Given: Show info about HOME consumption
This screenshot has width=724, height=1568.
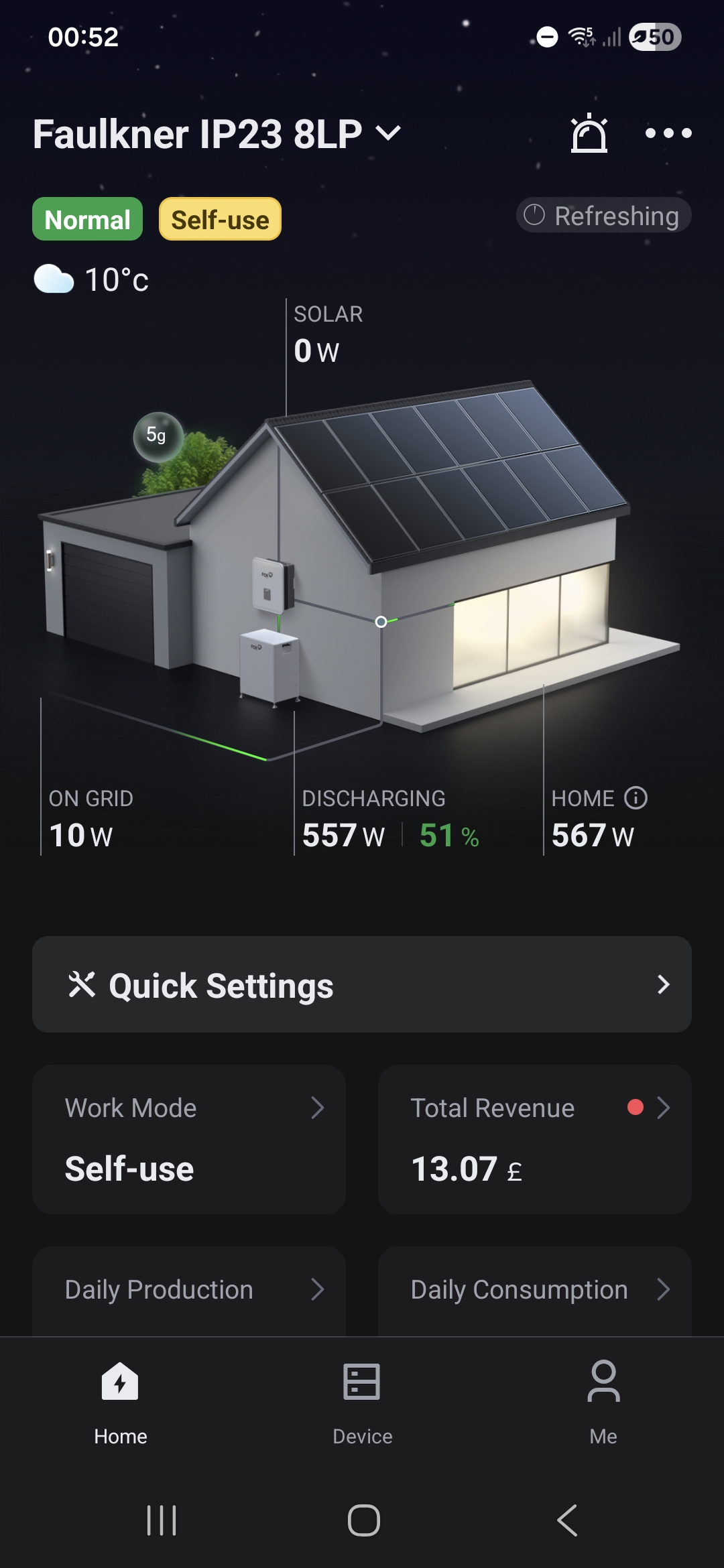Looking at the screenshot, I should pos(636,797).
